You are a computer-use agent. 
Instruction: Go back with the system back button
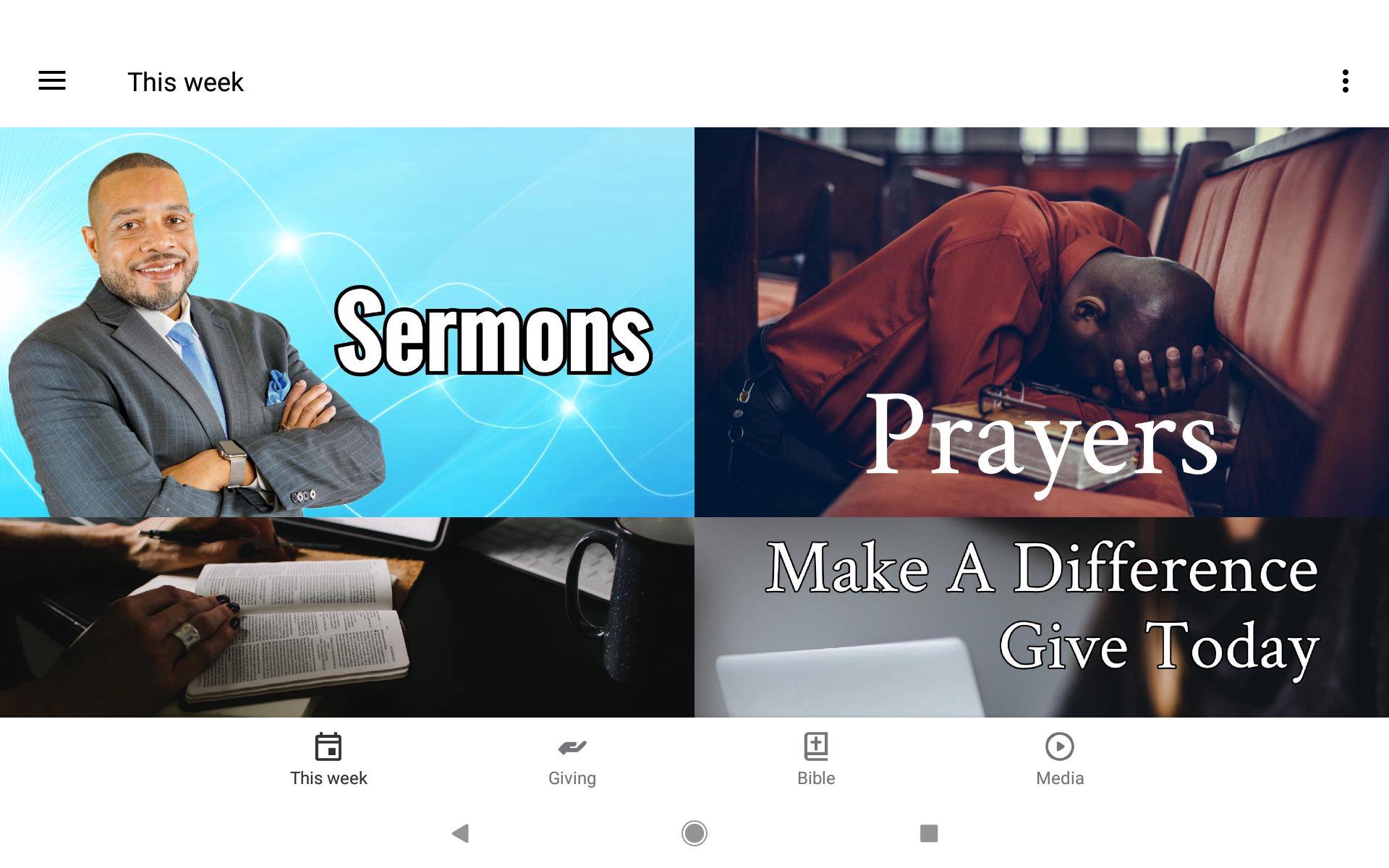click(x=461, y=833)
